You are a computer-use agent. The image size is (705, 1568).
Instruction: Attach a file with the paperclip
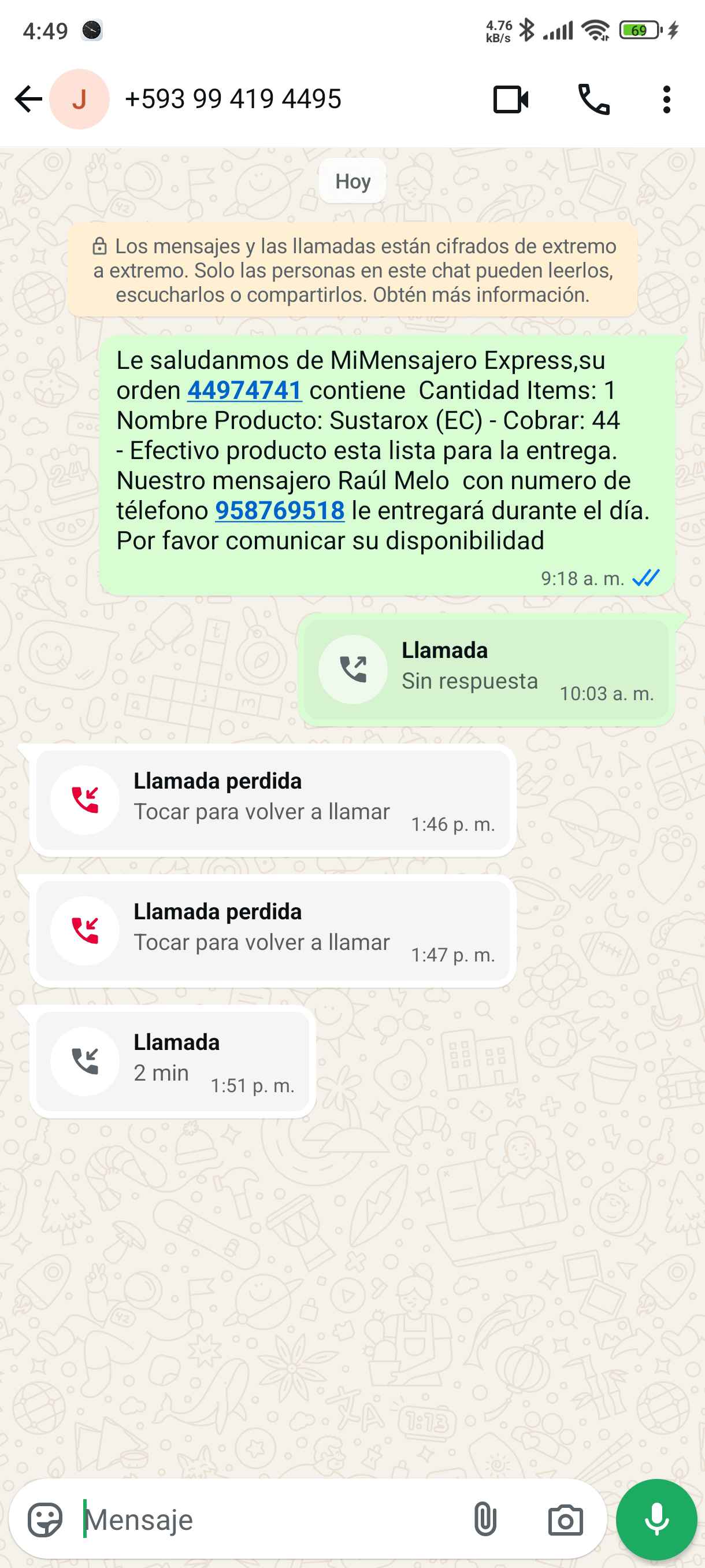tap(485, 1519)
